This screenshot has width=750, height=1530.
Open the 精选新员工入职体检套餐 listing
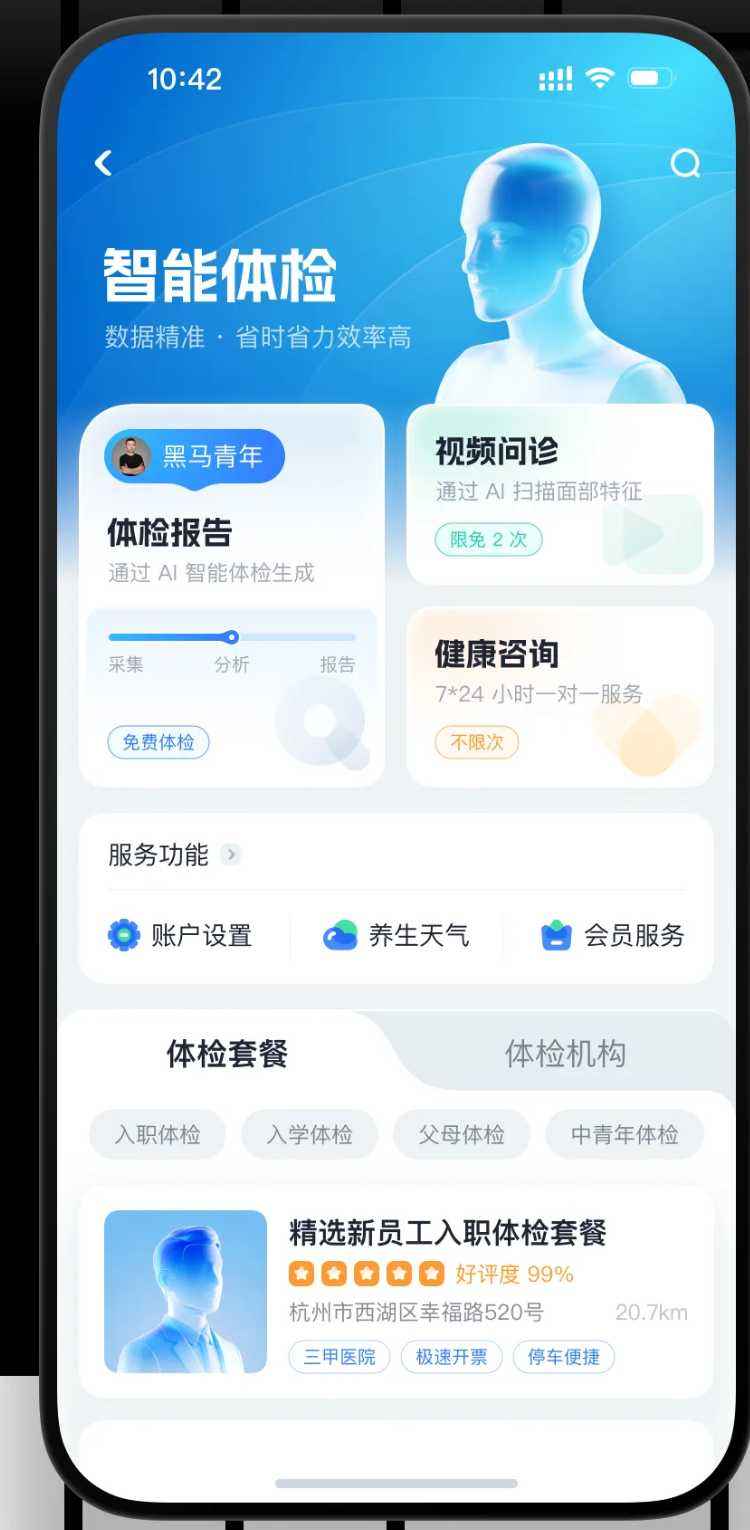[447, 1233]
